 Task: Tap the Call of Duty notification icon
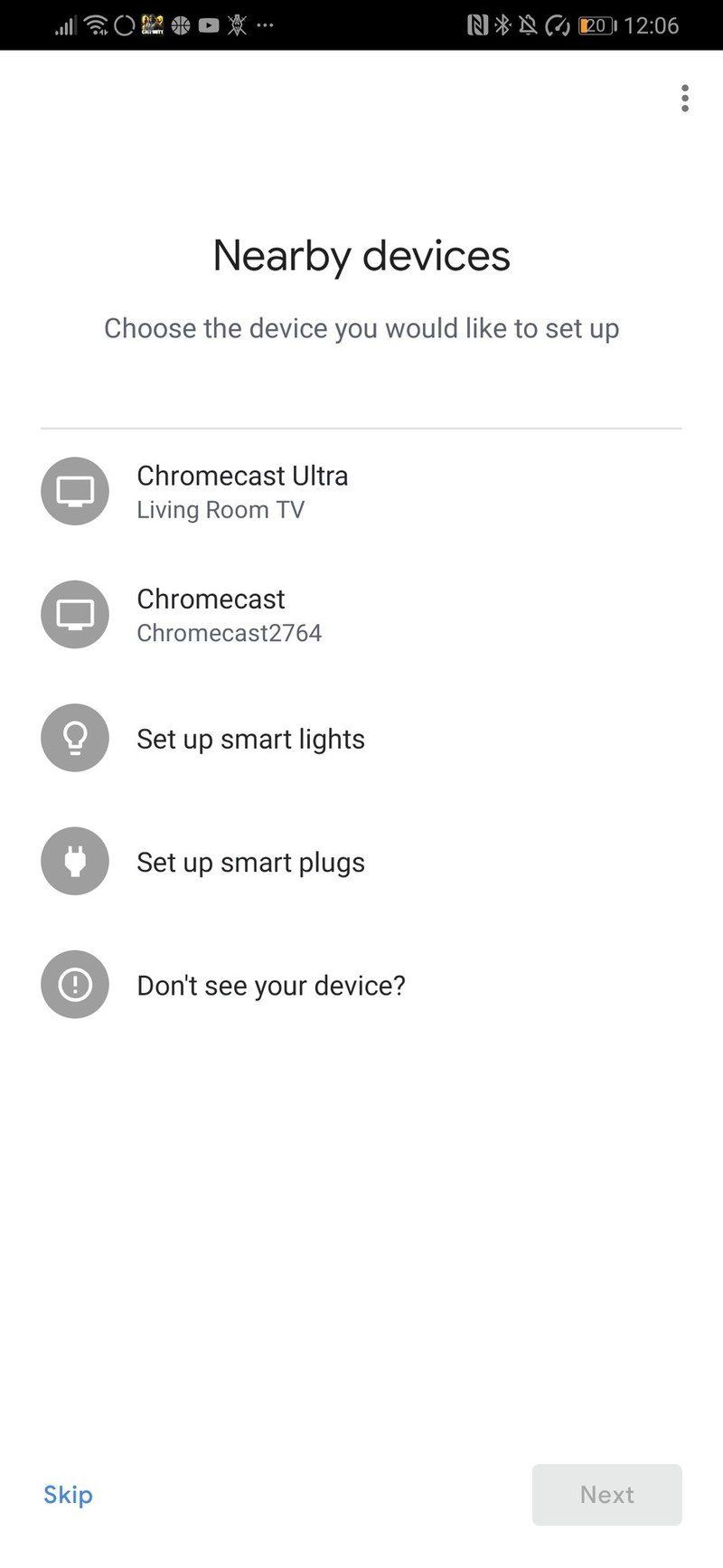pyautogui.click(x=152, y=25)
